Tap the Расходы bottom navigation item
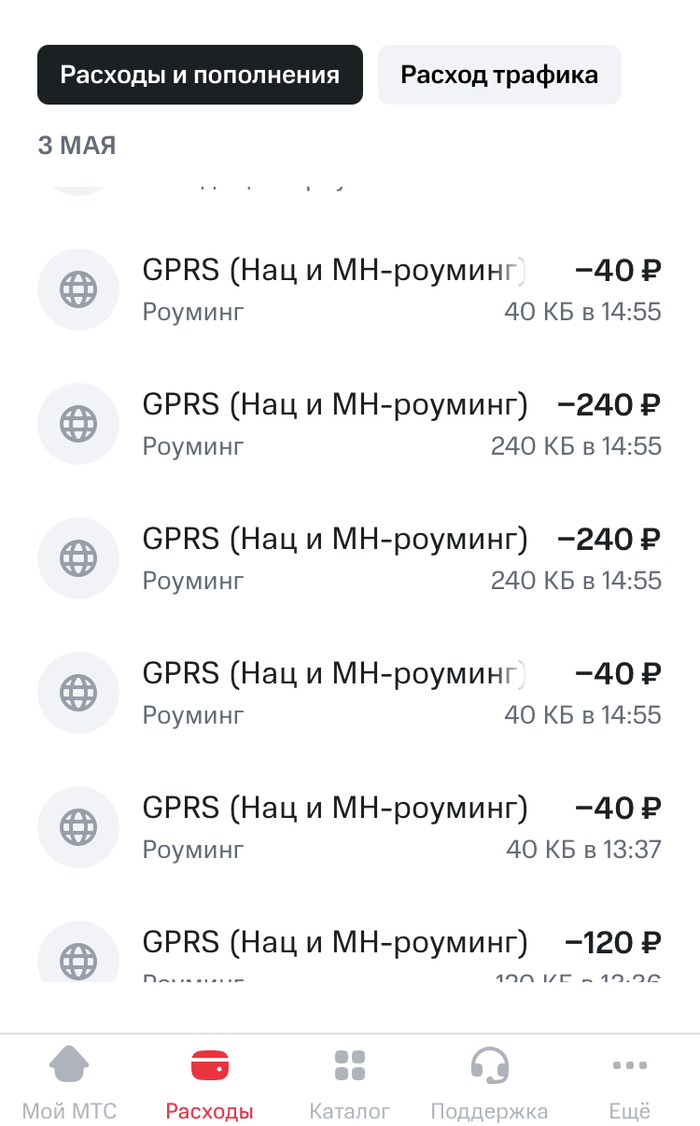 (210, 1083)
